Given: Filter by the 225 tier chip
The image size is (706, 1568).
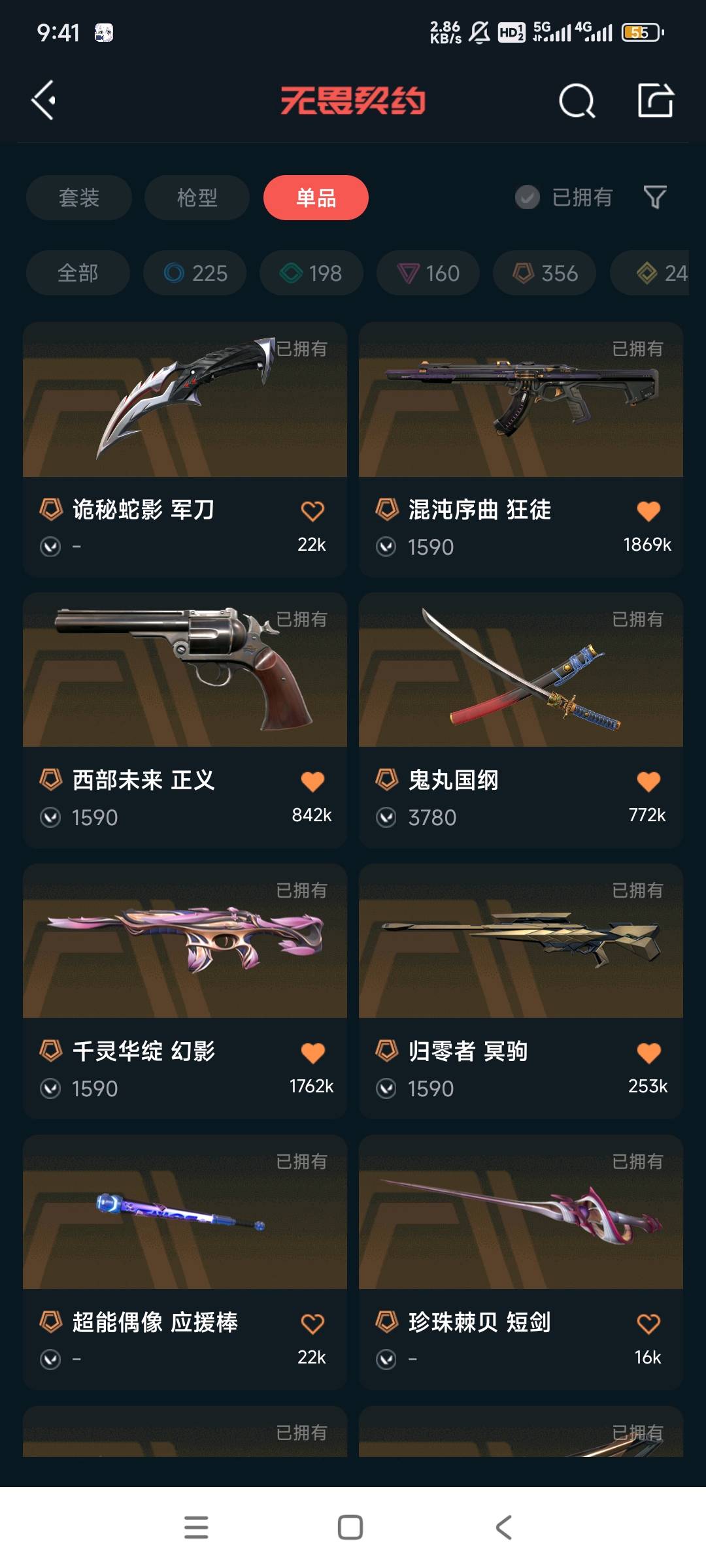Looking at the screenshot, I should (x=195, y=273).
